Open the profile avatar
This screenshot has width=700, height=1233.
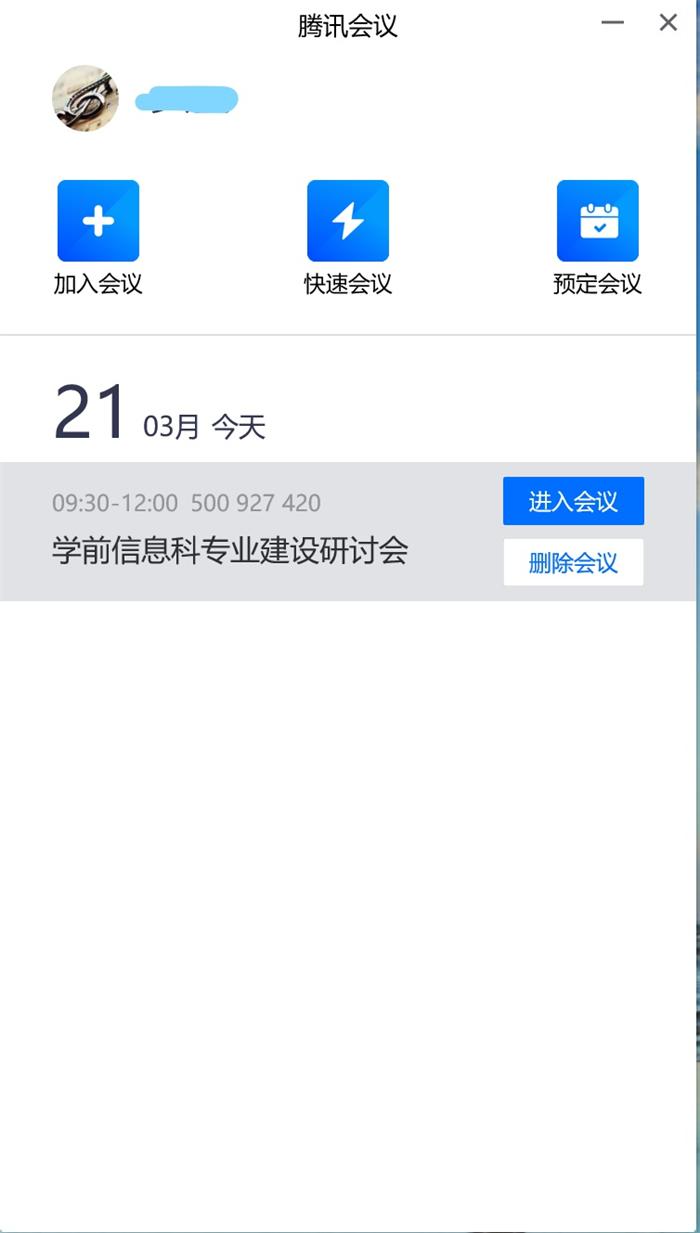85,98
